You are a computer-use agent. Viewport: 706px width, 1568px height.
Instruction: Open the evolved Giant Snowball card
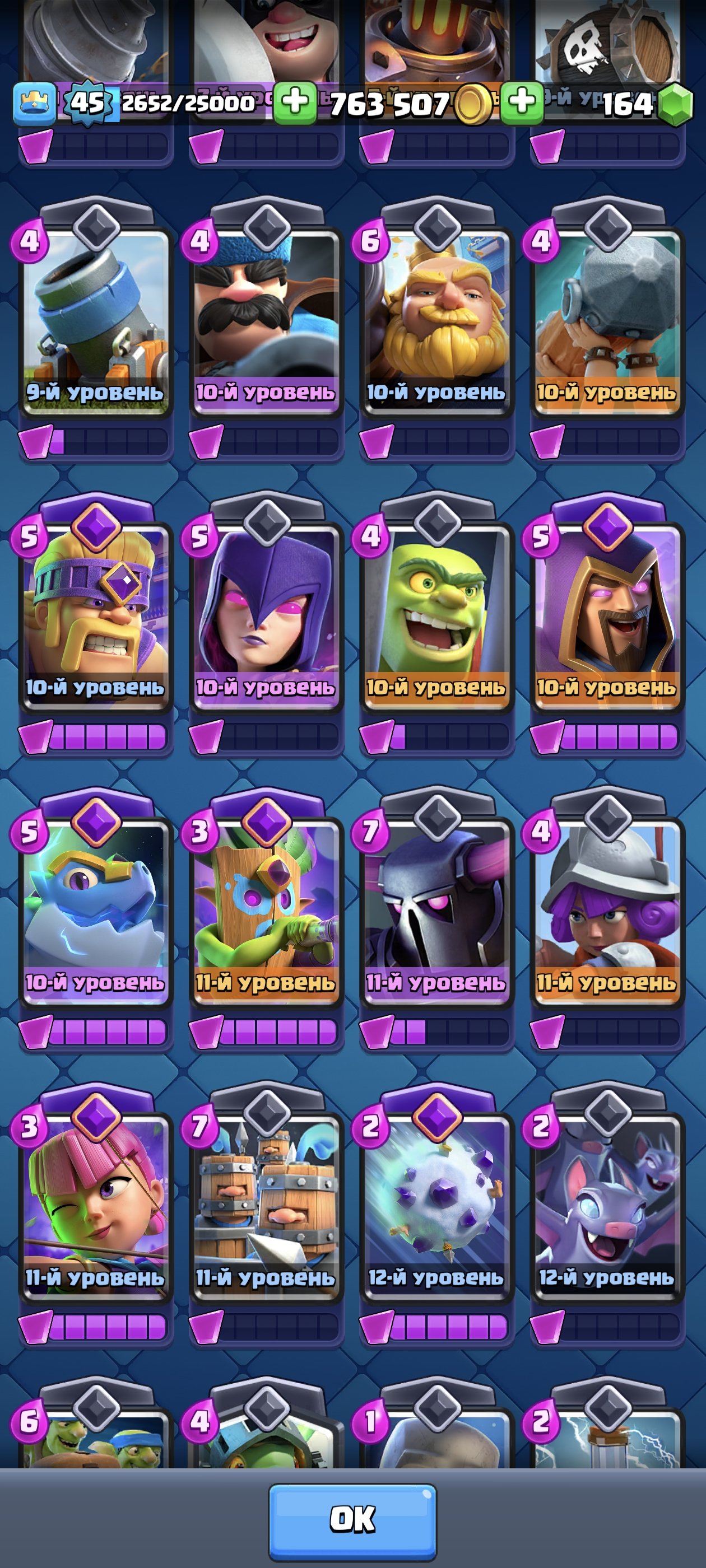point(436,1208)
